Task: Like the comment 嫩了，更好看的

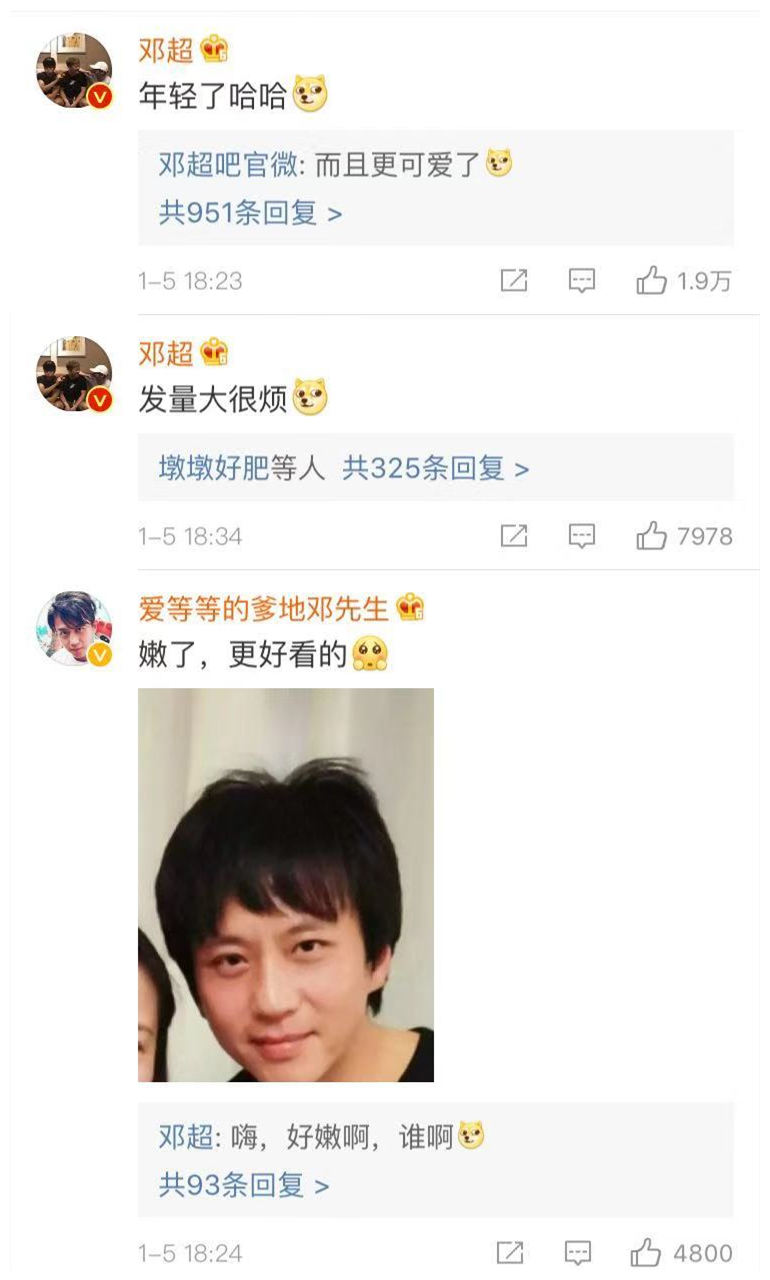Action: (x=646, y=1252)
